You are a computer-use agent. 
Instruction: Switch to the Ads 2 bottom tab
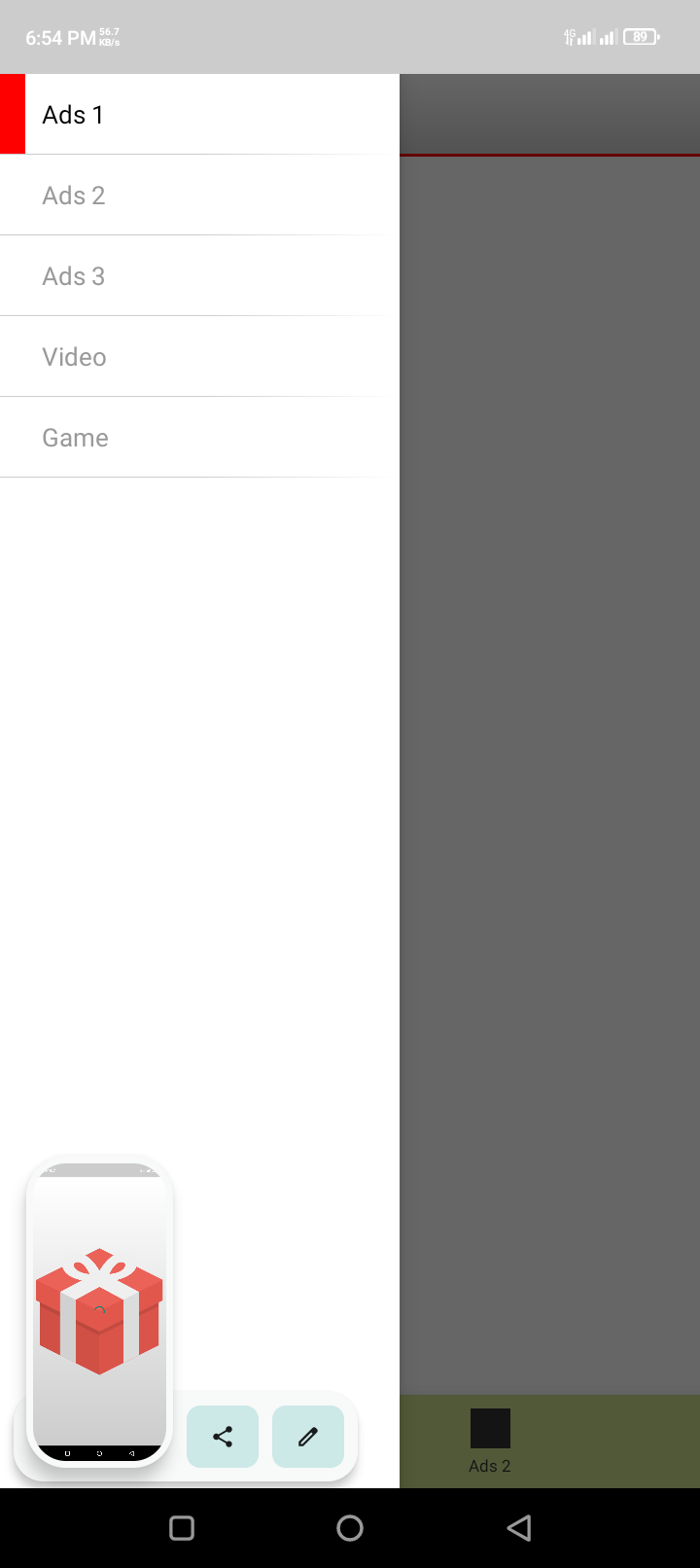click(x=490, y=1442)
